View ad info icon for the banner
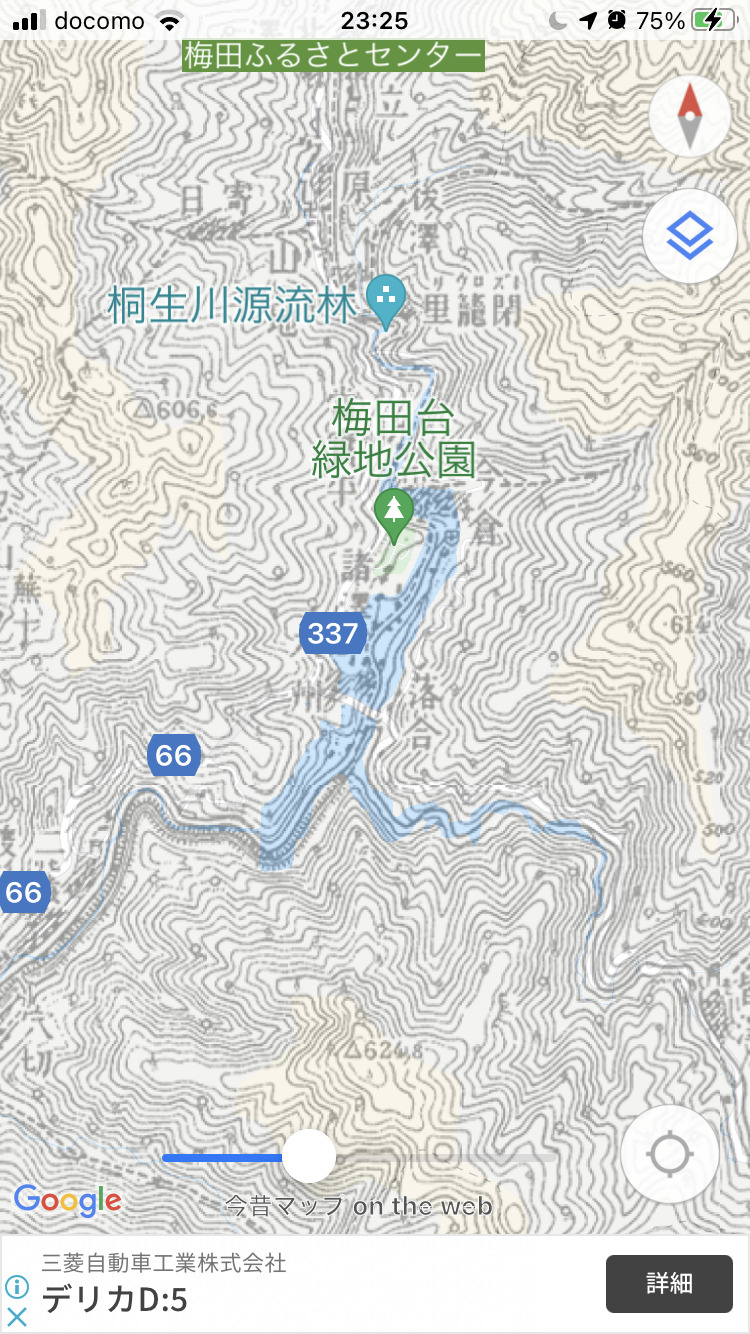 pyautogui.click(x=17, y=1286)
